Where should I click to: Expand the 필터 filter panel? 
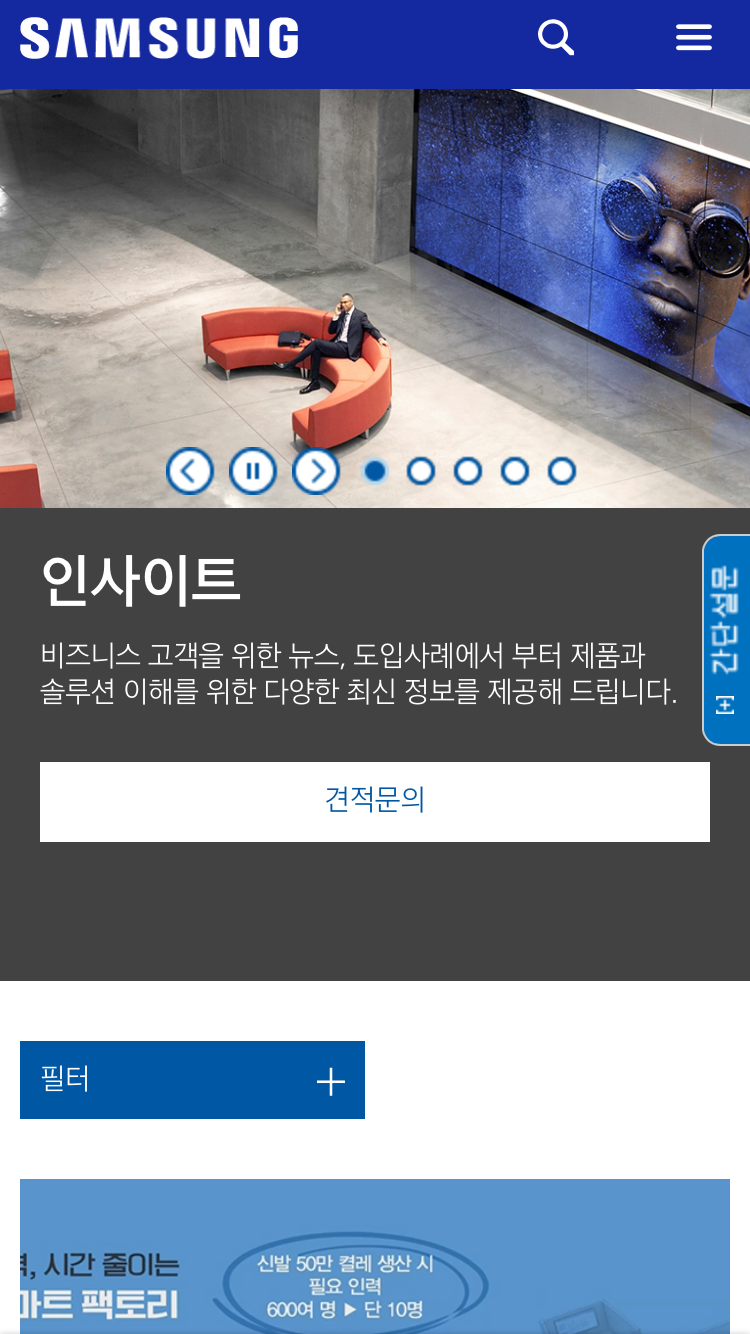pos(192,1080)
